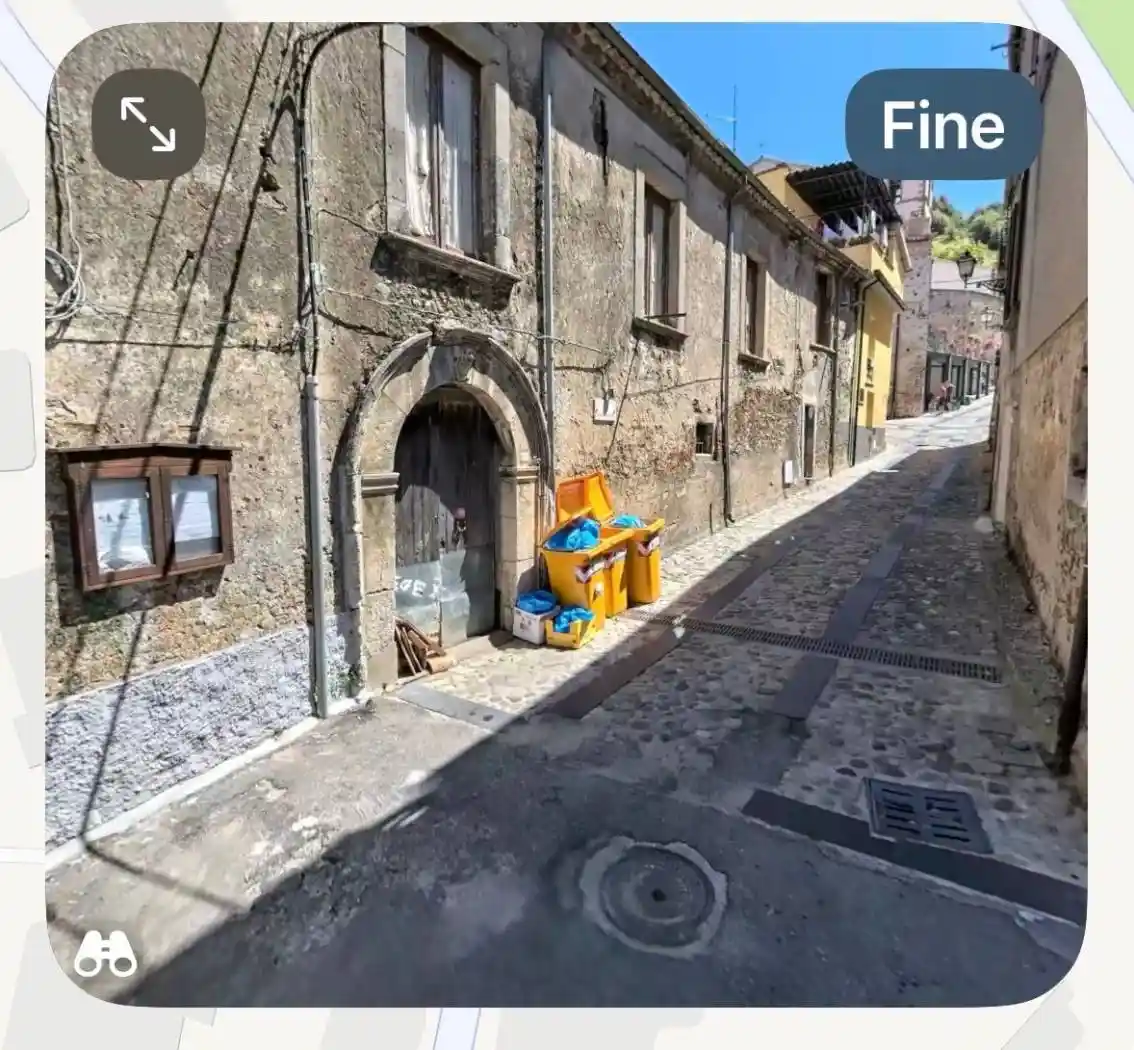
Task: Expand Look Around to full screen
Action: pyautogui.click(x=148, y=124)
